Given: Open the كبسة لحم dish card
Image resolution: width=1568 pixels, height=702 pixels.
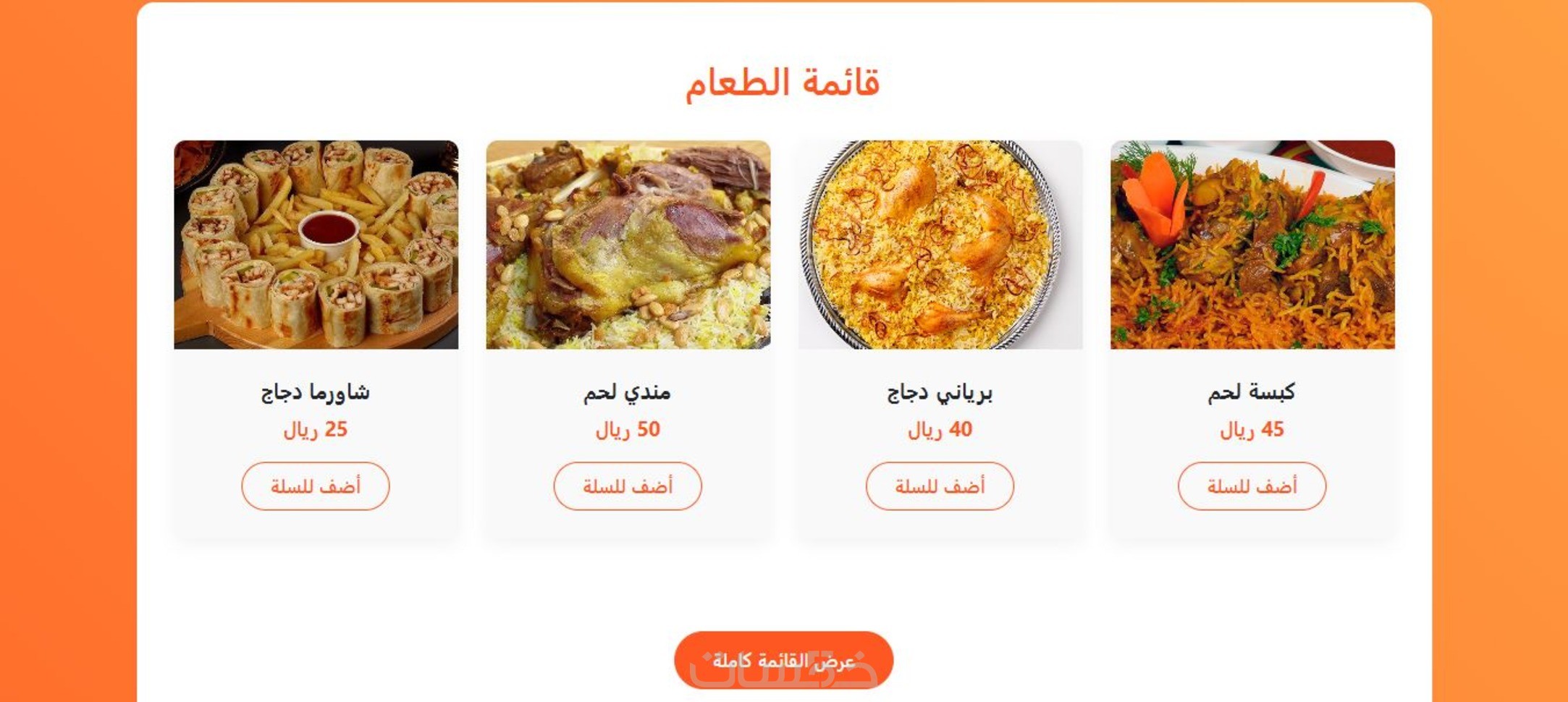Looking at the screenshot, I should point(1252,246).
